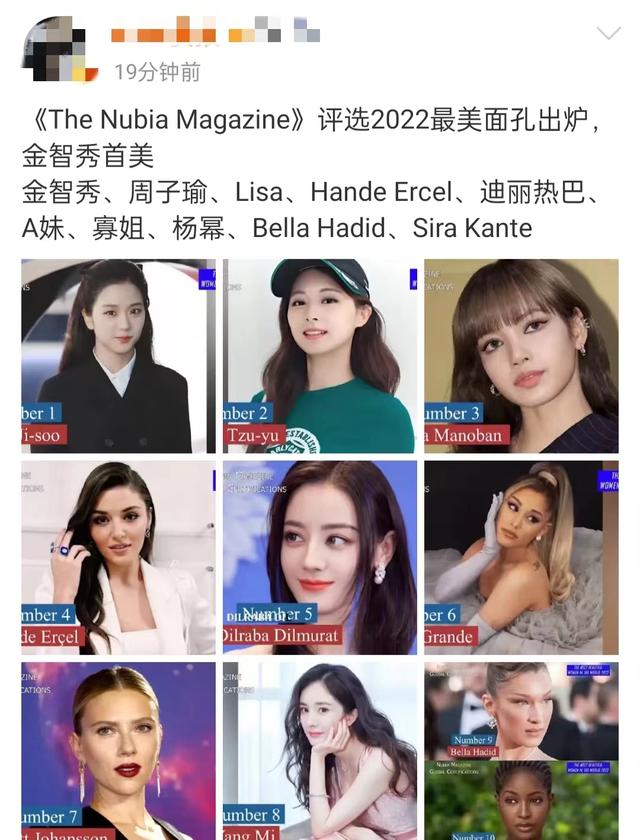
Task: Open the Number 3 Manoban picture
Action: (x=521, y=356)
